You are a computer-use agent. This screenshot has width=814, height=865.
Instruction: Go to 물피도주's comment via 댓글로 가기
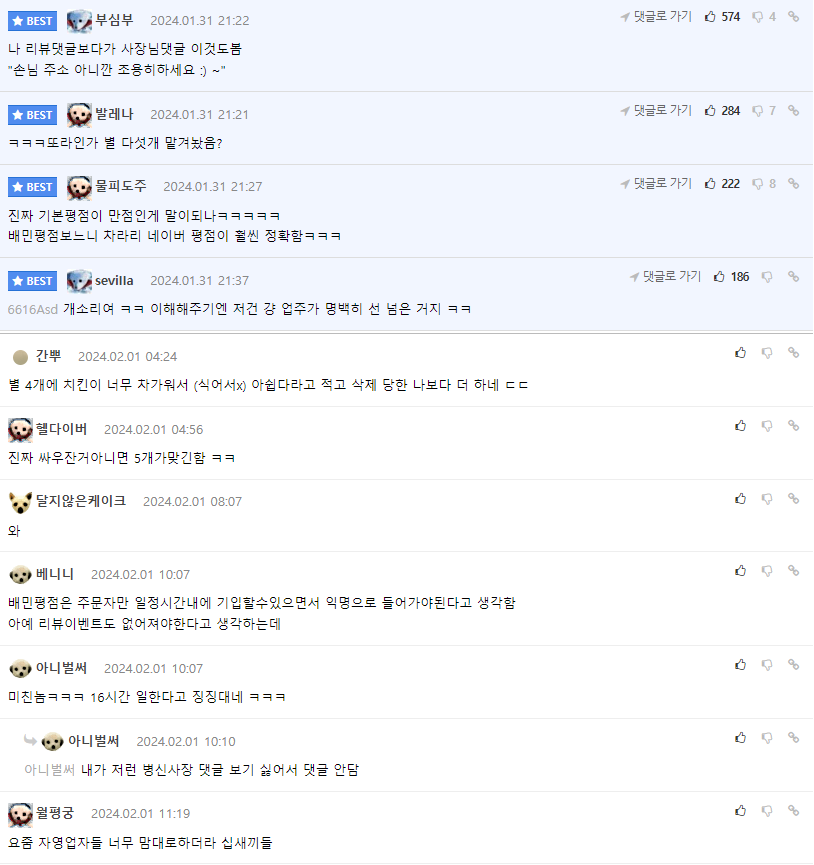tap(655, 184)
